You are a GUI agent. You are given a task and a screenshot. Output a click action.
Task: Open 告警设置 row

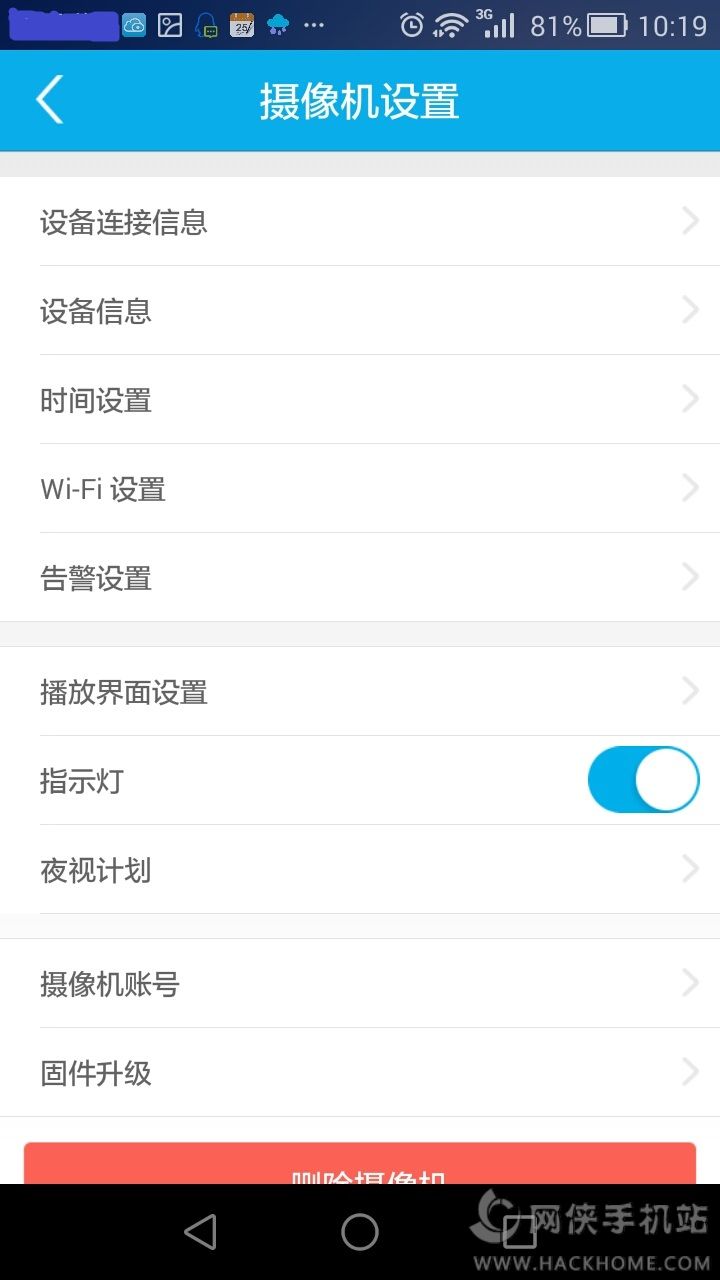pos(360,578)
